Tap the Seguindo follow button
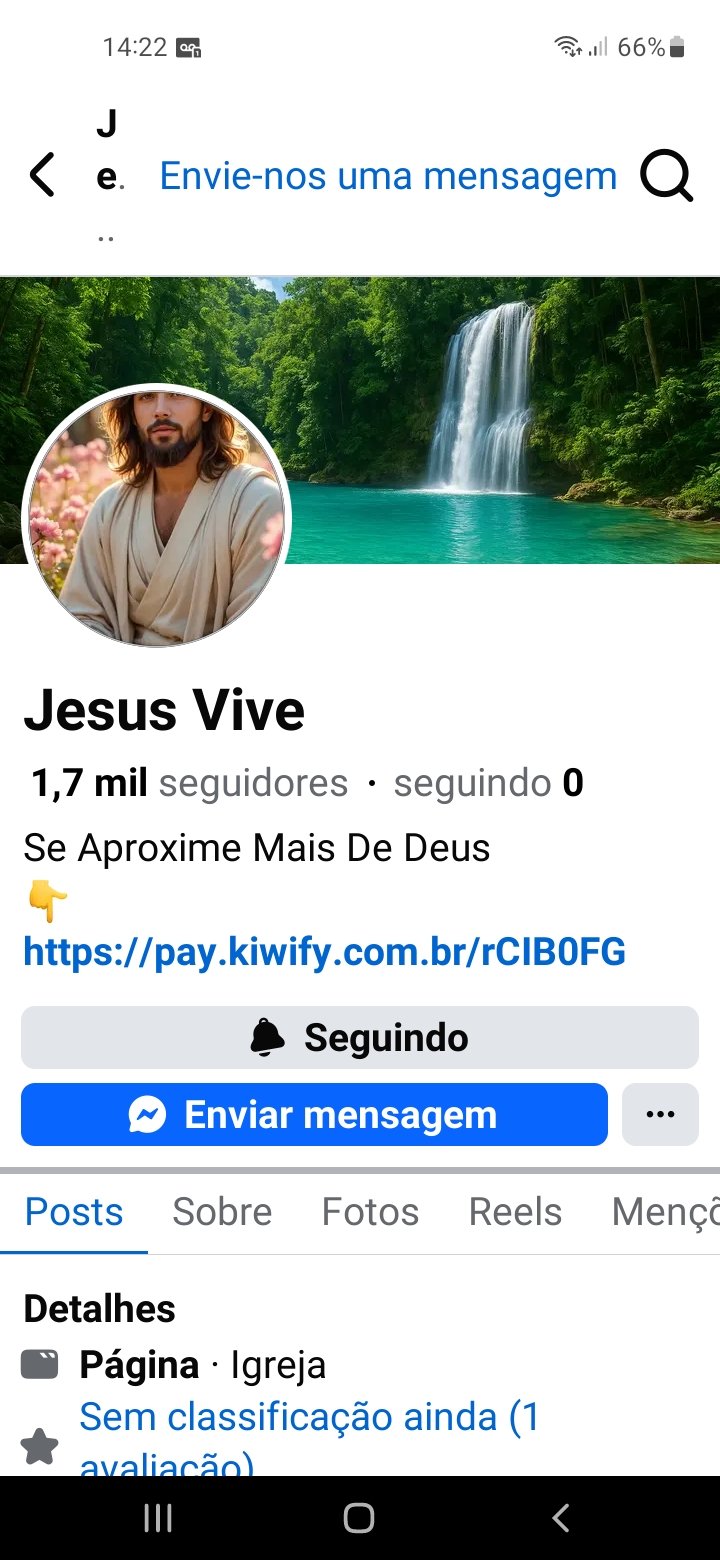Viewport: 720px width, 1560px height. point(360,1037)
